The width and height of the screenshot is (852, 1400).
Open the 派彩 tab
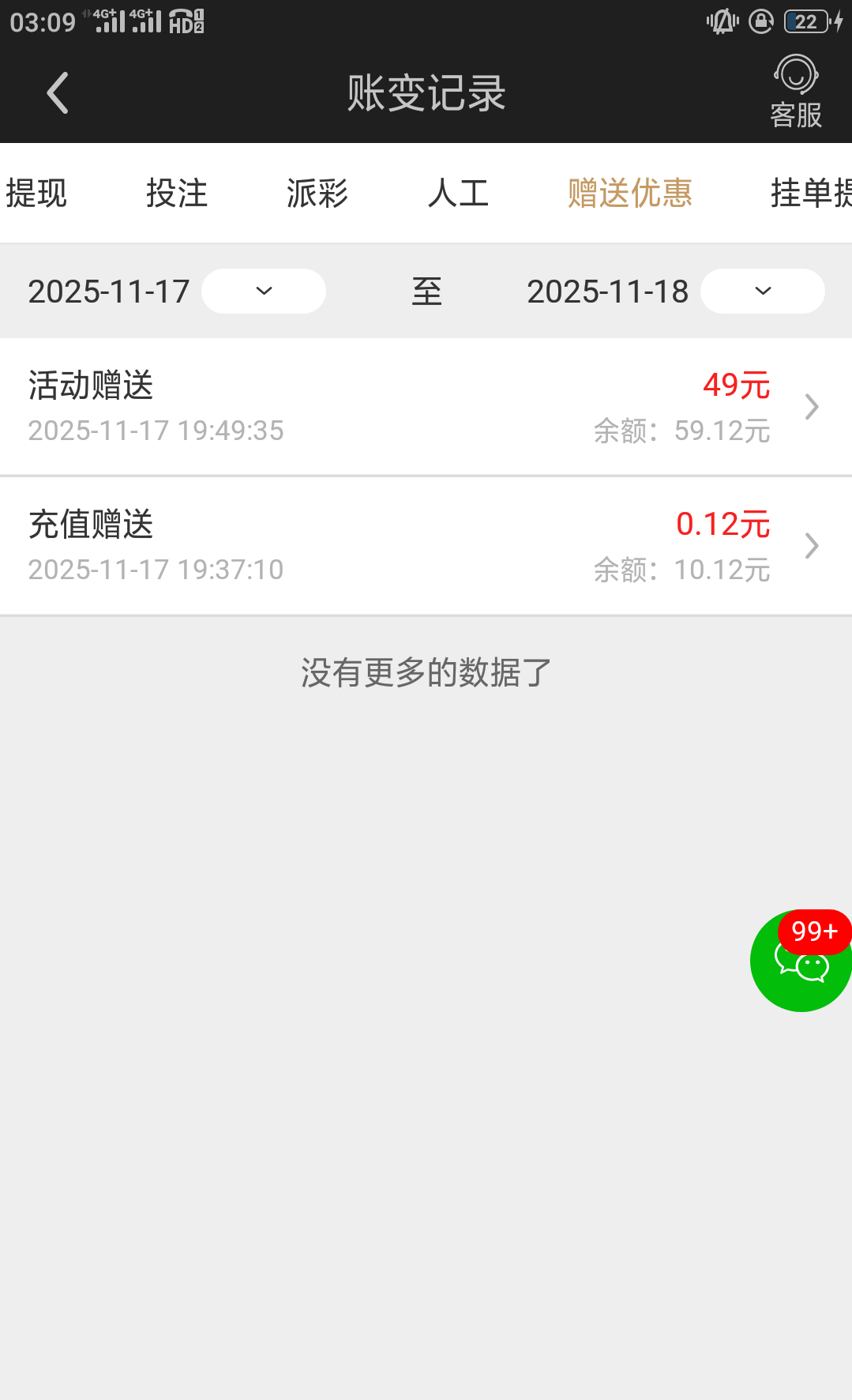click(317, 194)
